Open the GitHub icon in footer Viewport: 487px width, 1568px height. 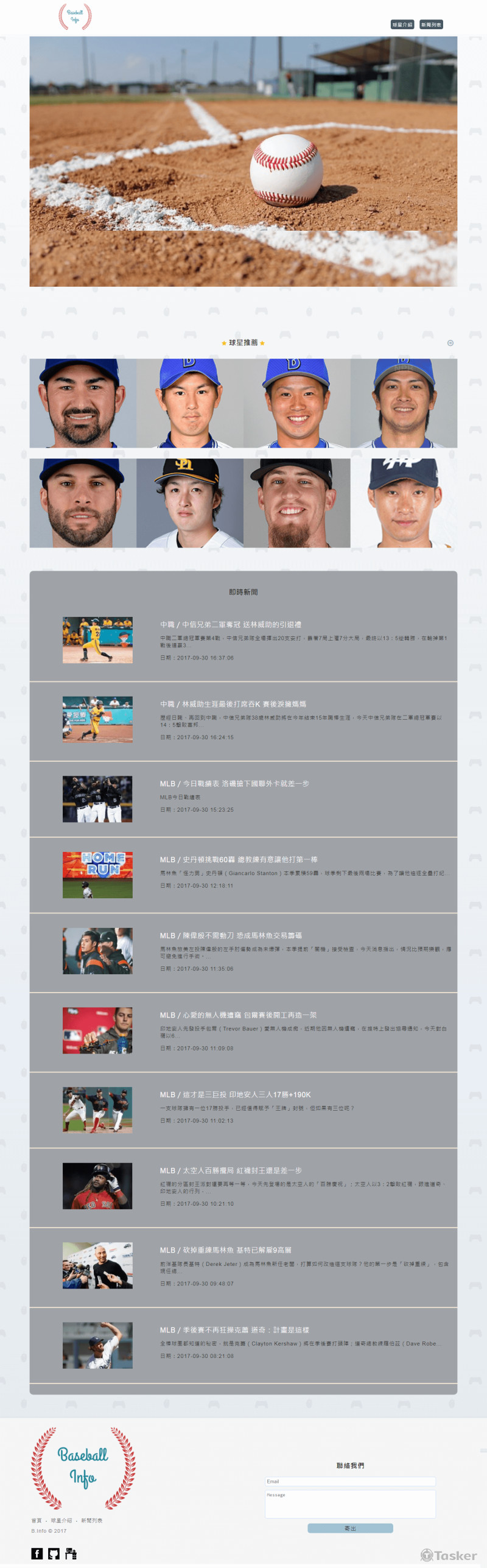(54, 1553)
